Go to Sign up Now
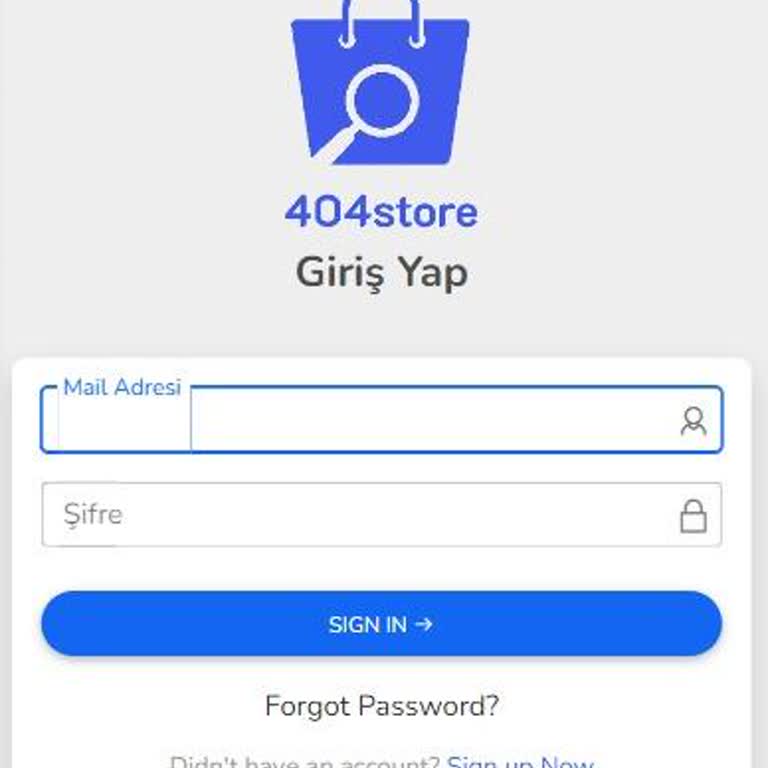This screenshot has height=768, width=768. (x=520, y=762)
